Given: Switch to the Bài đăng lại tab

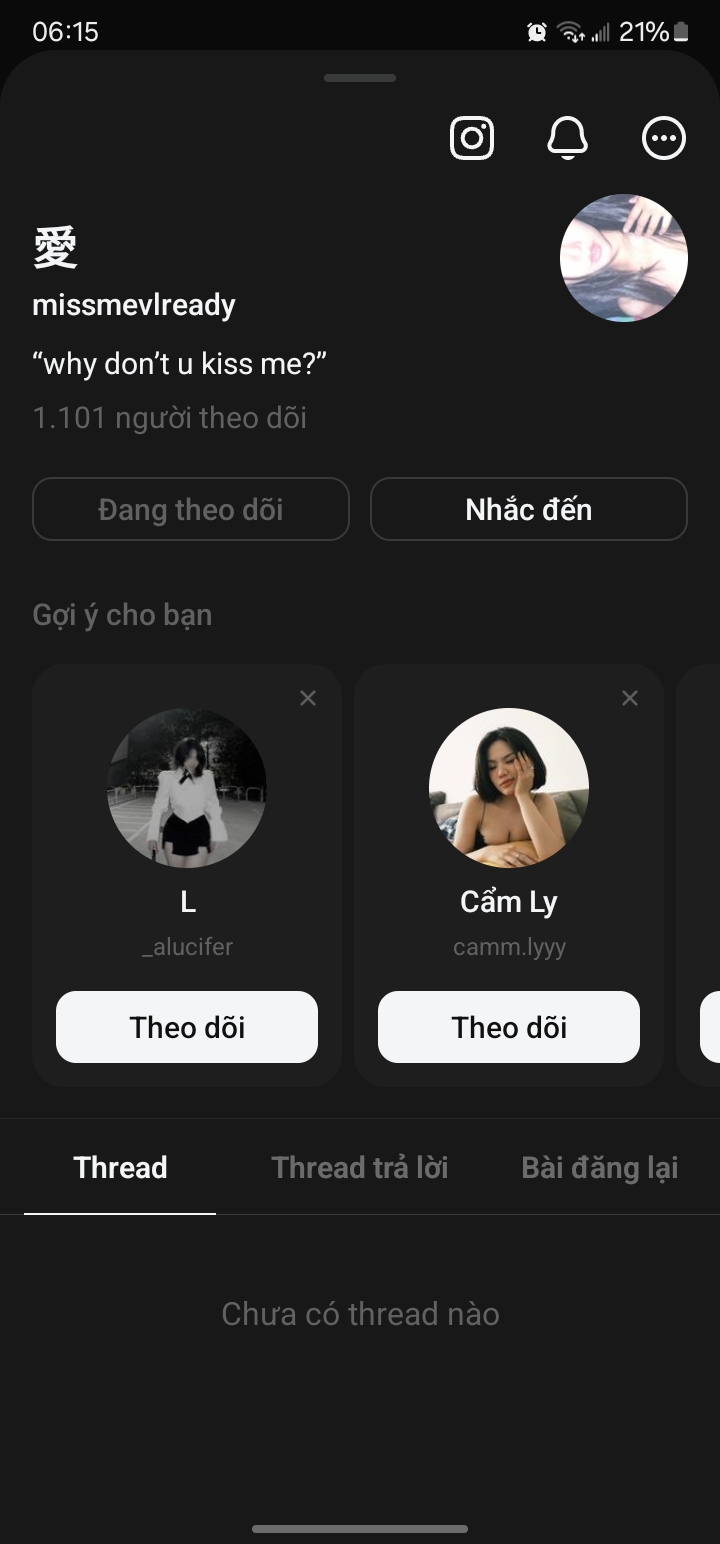Looking at the screenshot, I should pyautogui.click(x=600, y=1167).
